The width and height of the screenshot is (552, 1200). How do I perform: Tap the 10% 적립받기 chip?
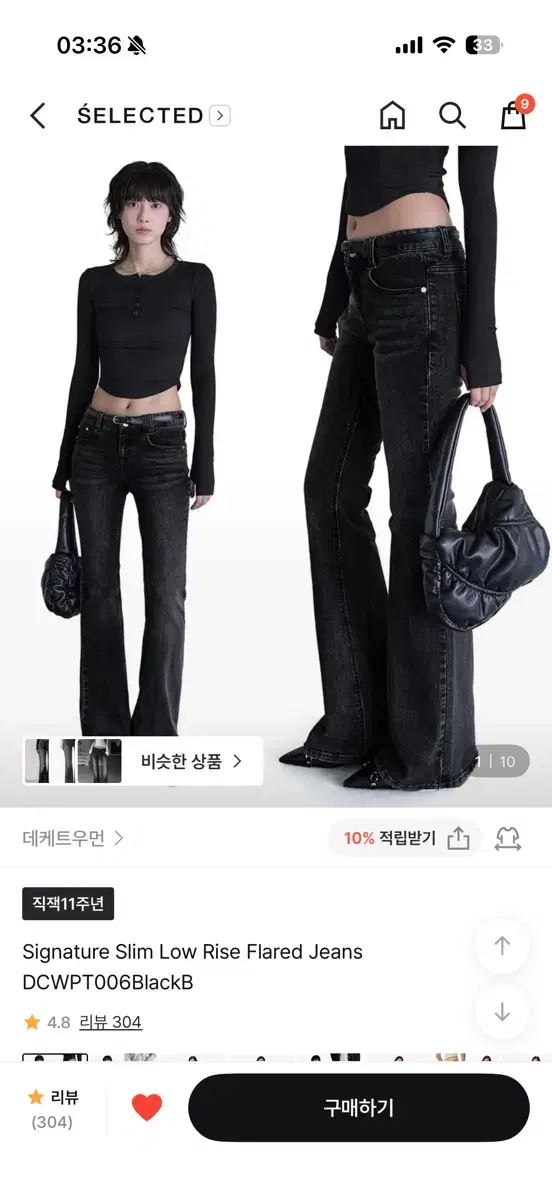[x=390, y=838]
